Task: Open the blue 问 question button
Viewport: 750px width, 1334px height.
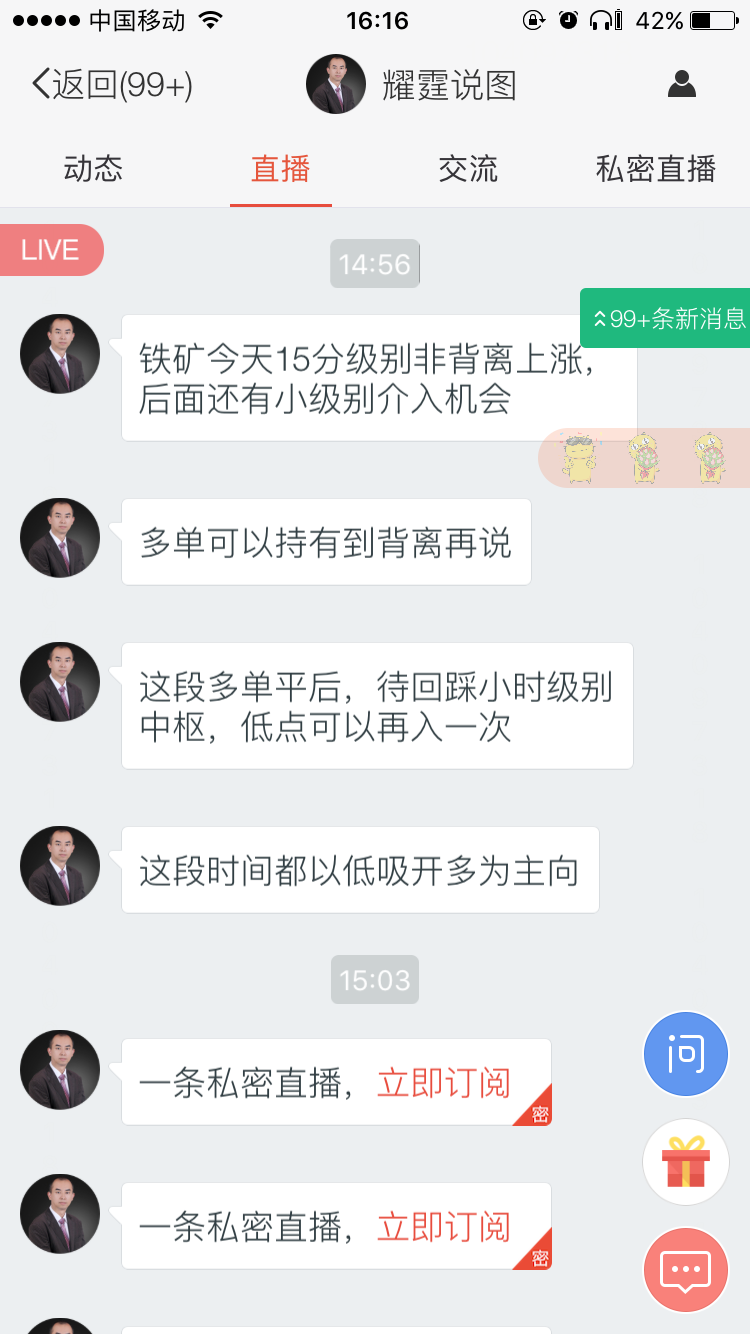Action: click(x=685, y=1054)
